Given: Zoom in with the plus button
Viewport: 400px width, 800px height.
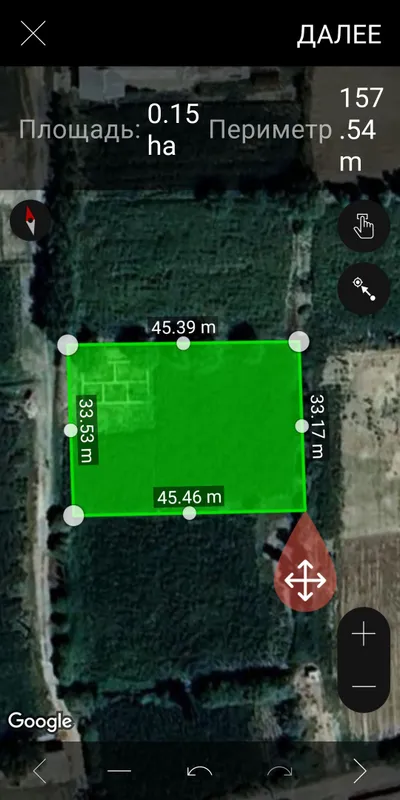Looking at the screenshot, I should coord(364,634).
